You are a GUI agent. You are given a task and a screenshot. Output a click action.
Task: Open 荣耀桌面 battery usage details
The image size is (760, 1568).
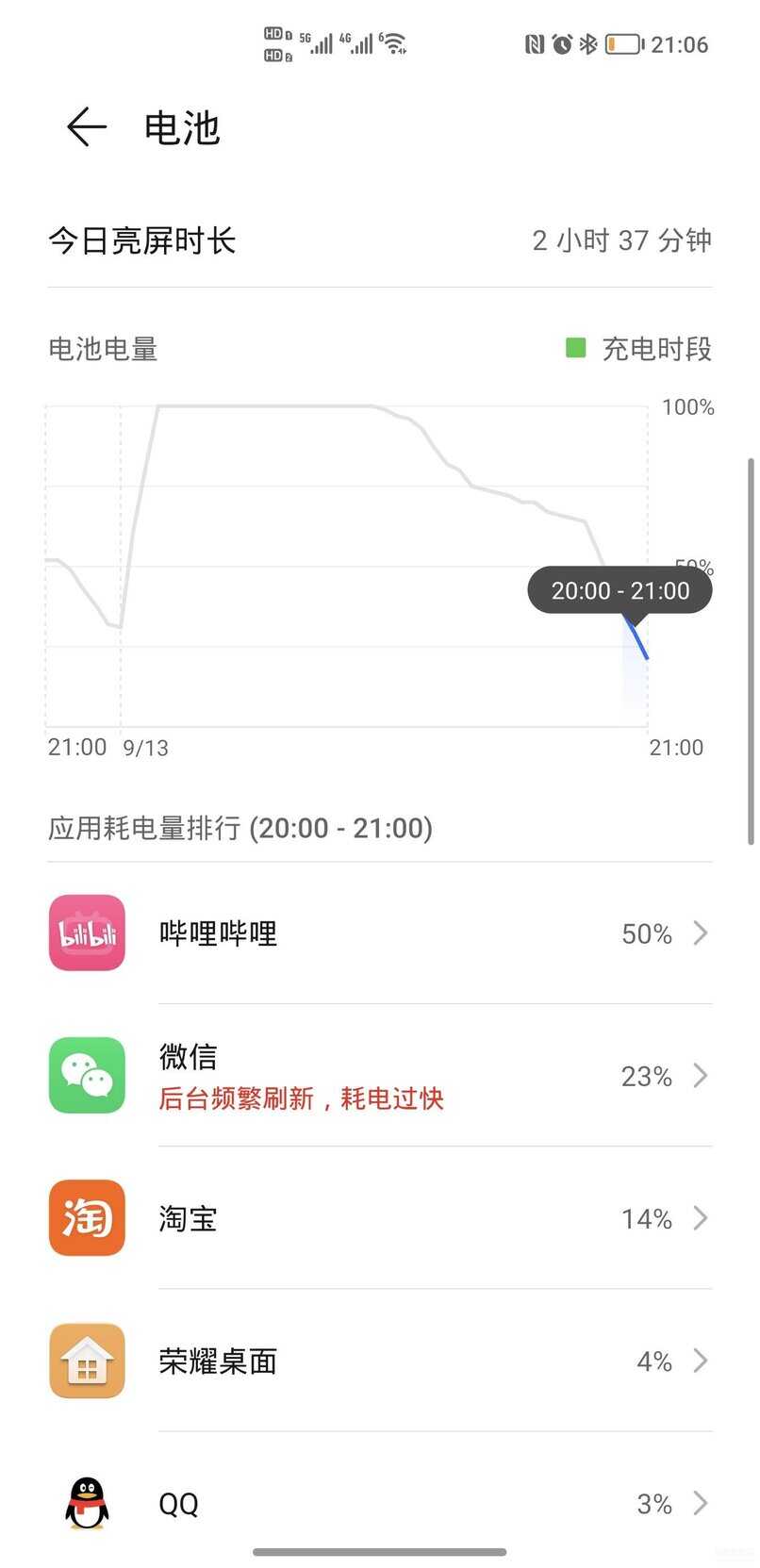380,1361
